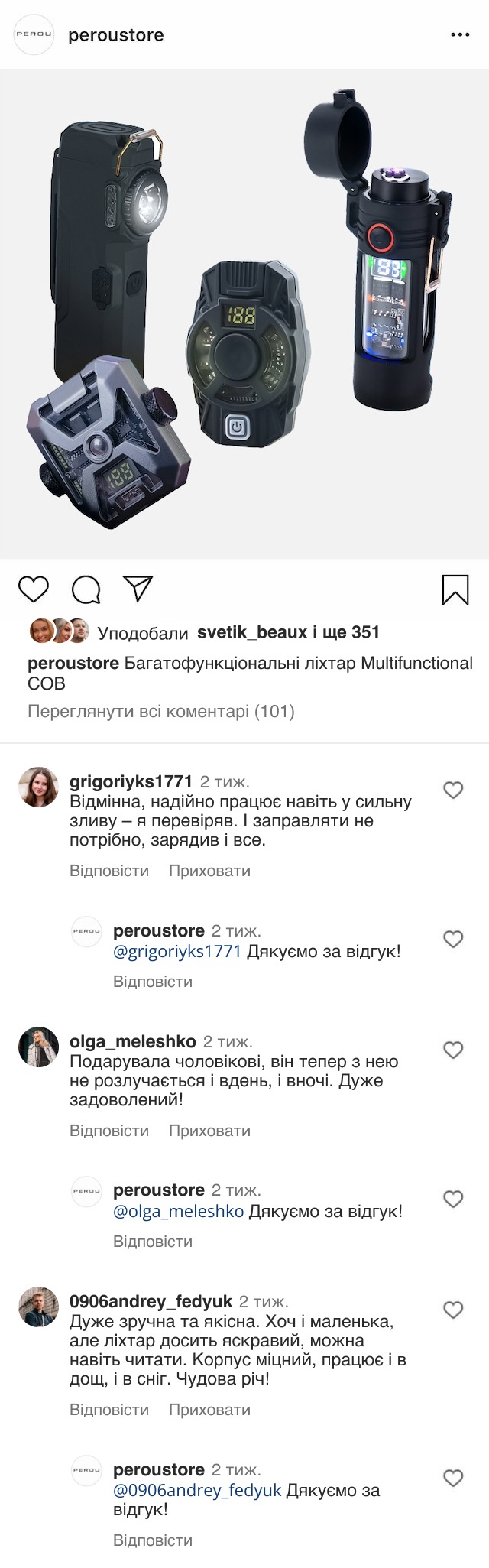The height and width of the screenshot is (1568, 489).
Task: Bookmark this post
Action: 455,590
